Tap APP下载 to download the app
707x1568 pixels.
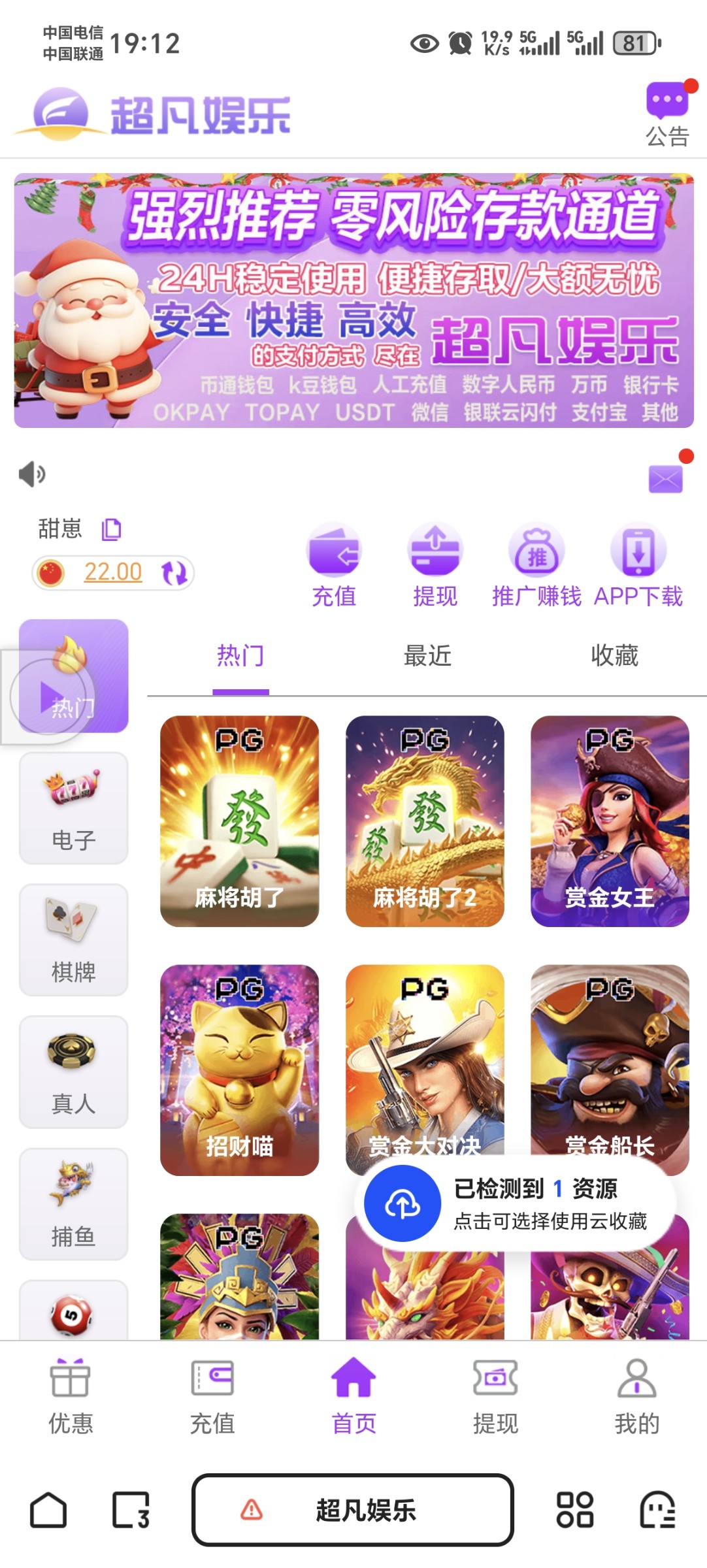coord(638,566)
